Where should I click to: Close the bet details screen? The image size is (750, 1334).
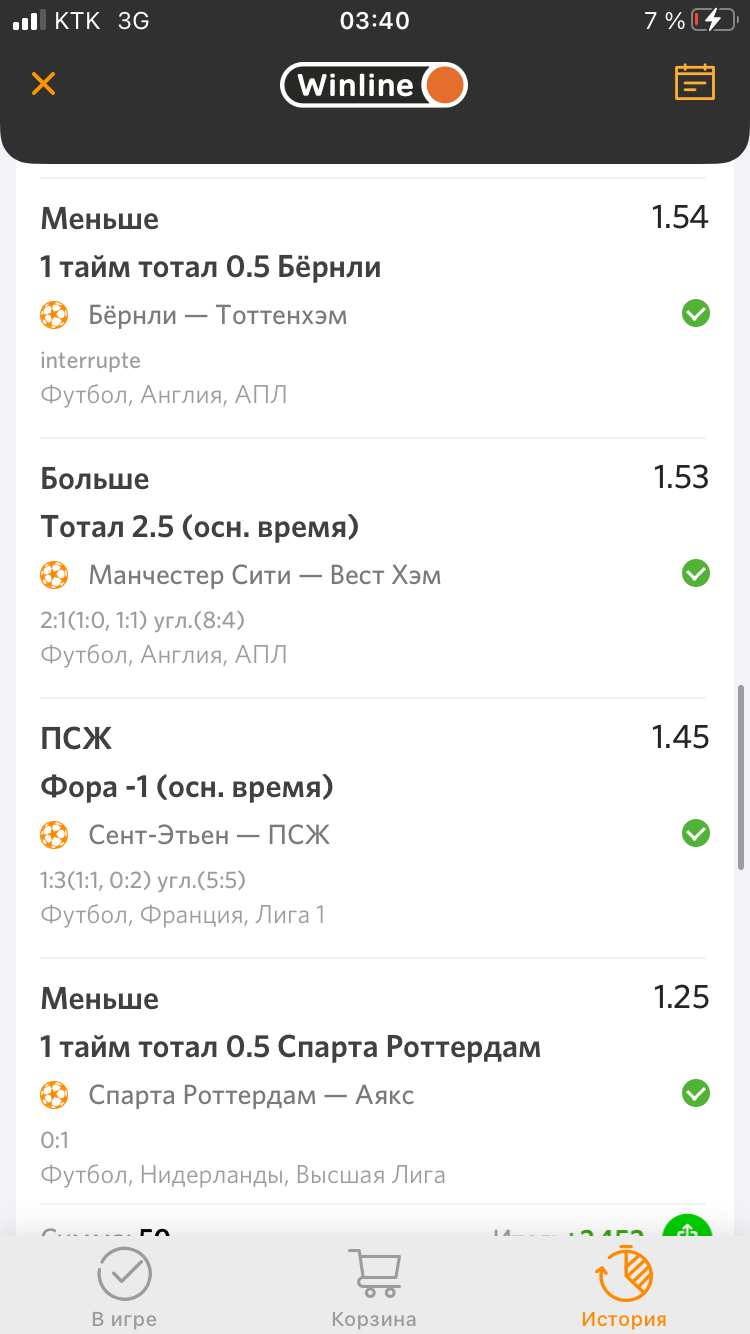43,83
